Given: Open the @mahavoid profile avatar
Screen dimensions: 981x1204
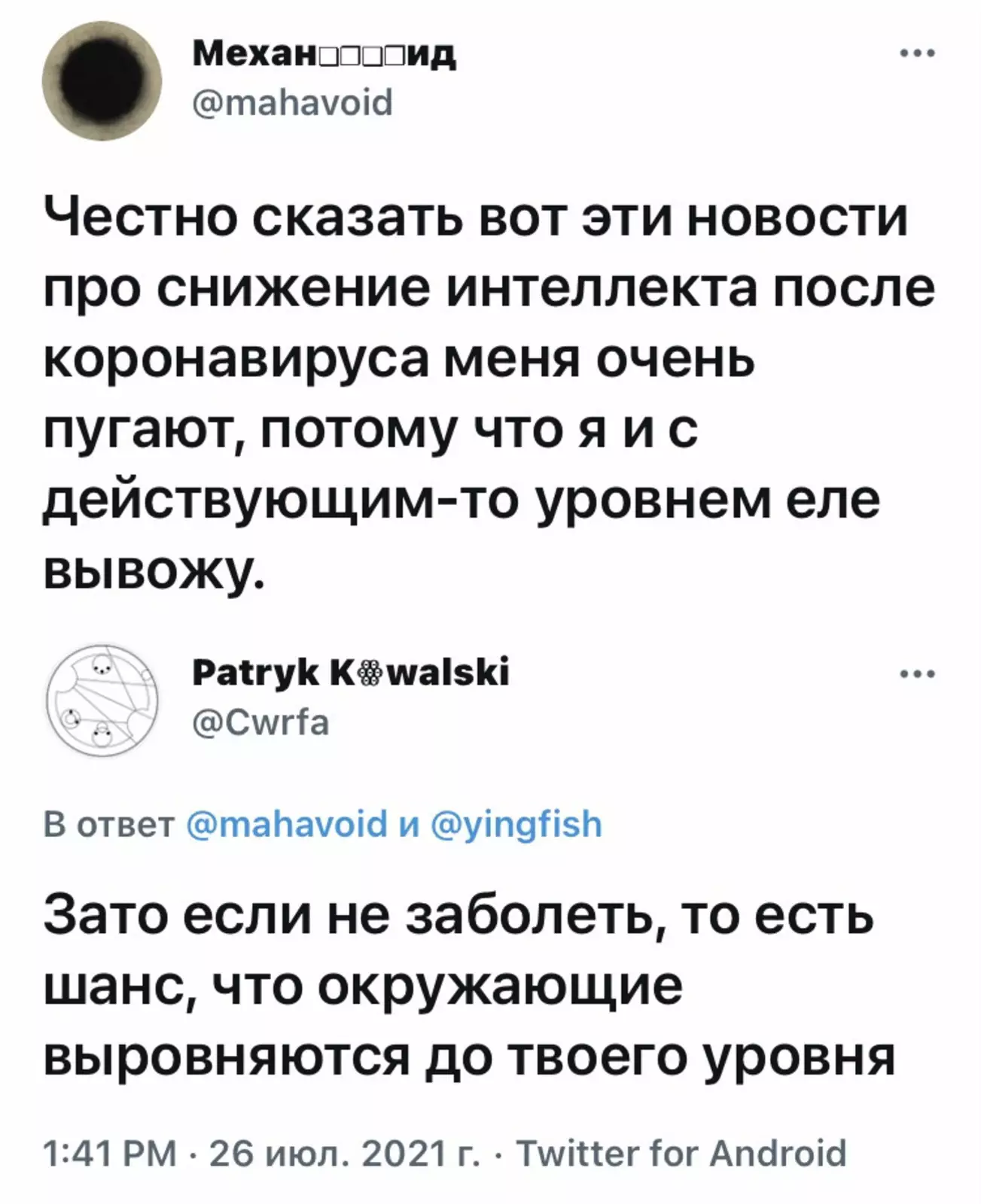Looking at the screenshot, I should click(x=102, y=81).
